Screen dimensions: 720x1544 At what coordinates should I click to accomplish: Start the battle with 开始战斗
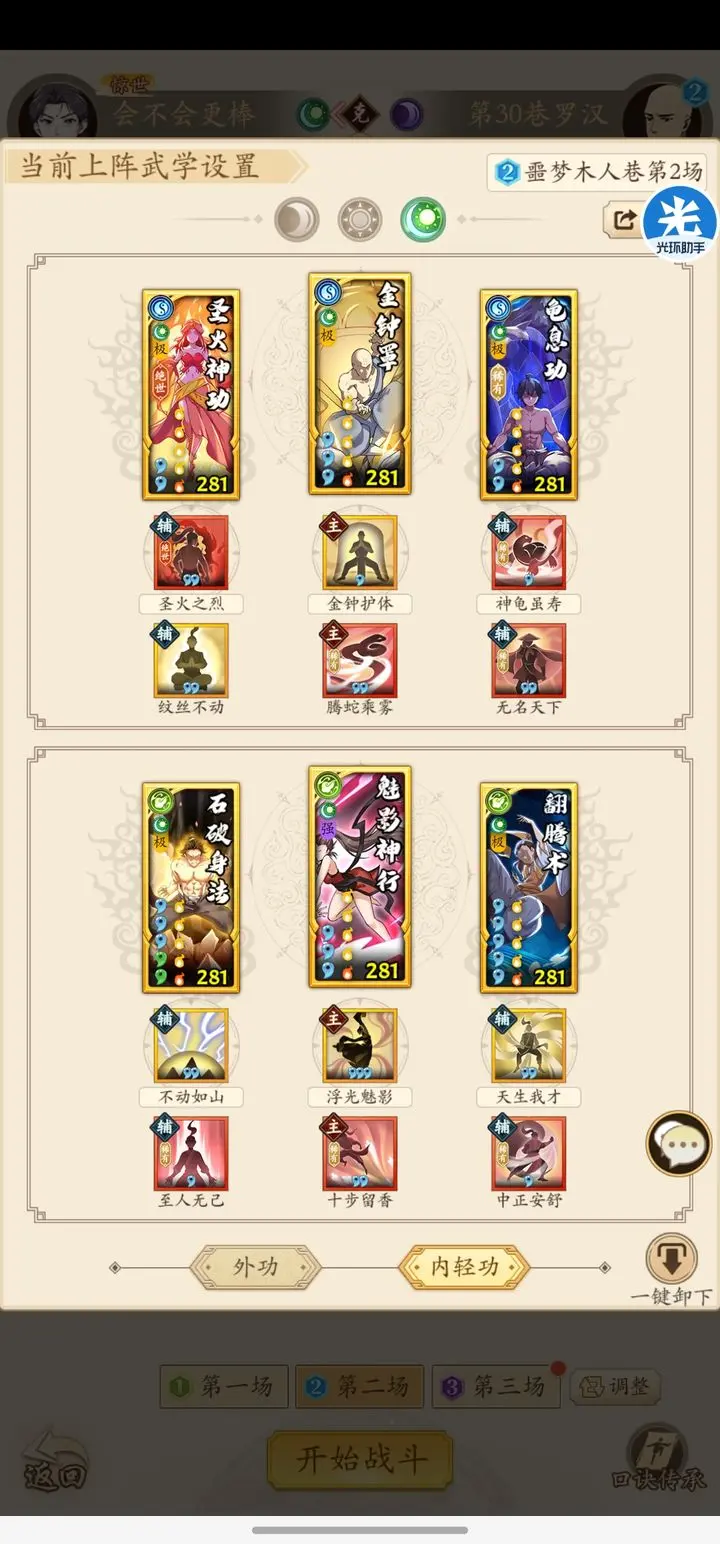tap(360, 1459)
